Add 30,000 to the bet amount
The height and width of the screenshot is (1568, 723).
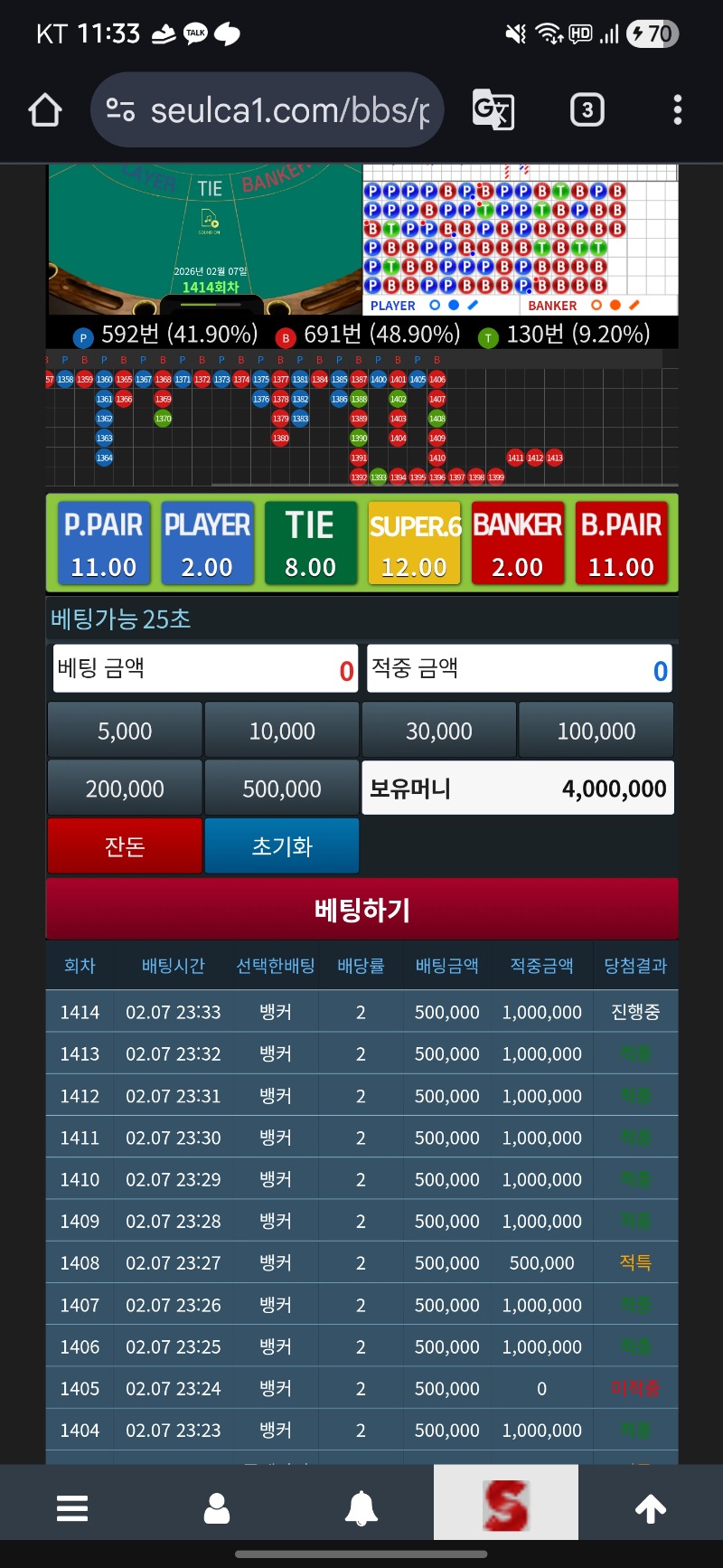(439, 731)
